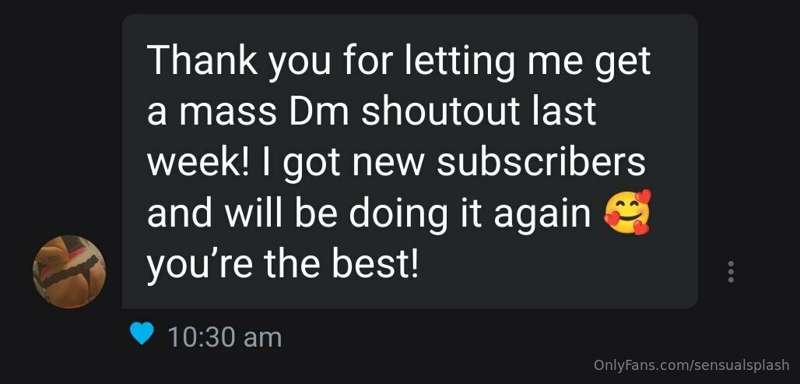This screenshot has width=800, height=384.
Task: Open the three-dot message options menu
Action: (731, 272)
